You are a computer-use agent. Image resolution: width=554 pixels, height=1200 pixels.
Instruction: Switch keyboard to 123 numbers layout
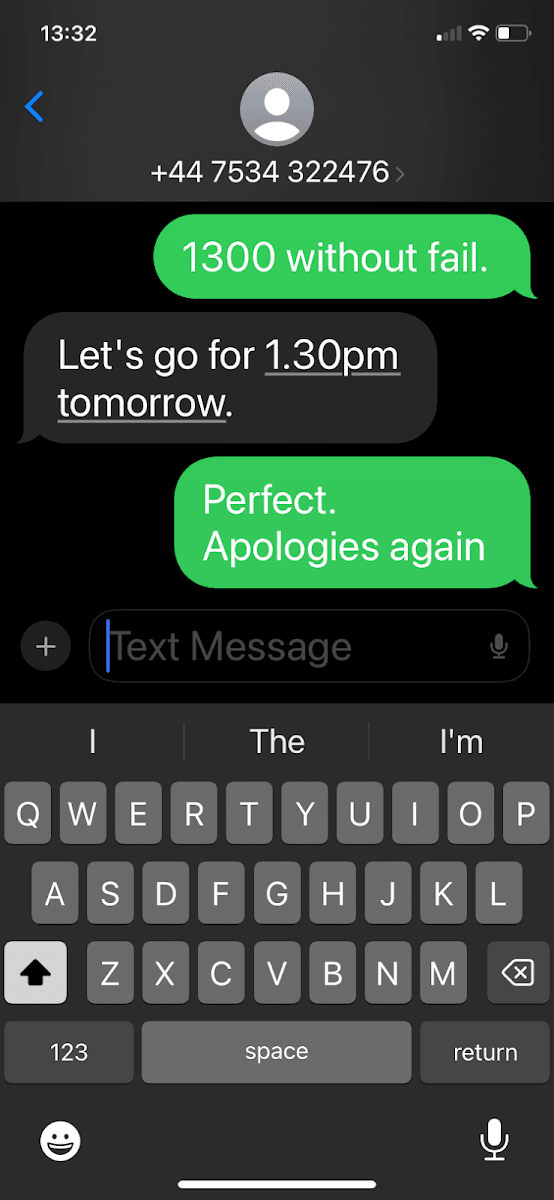69,1052
